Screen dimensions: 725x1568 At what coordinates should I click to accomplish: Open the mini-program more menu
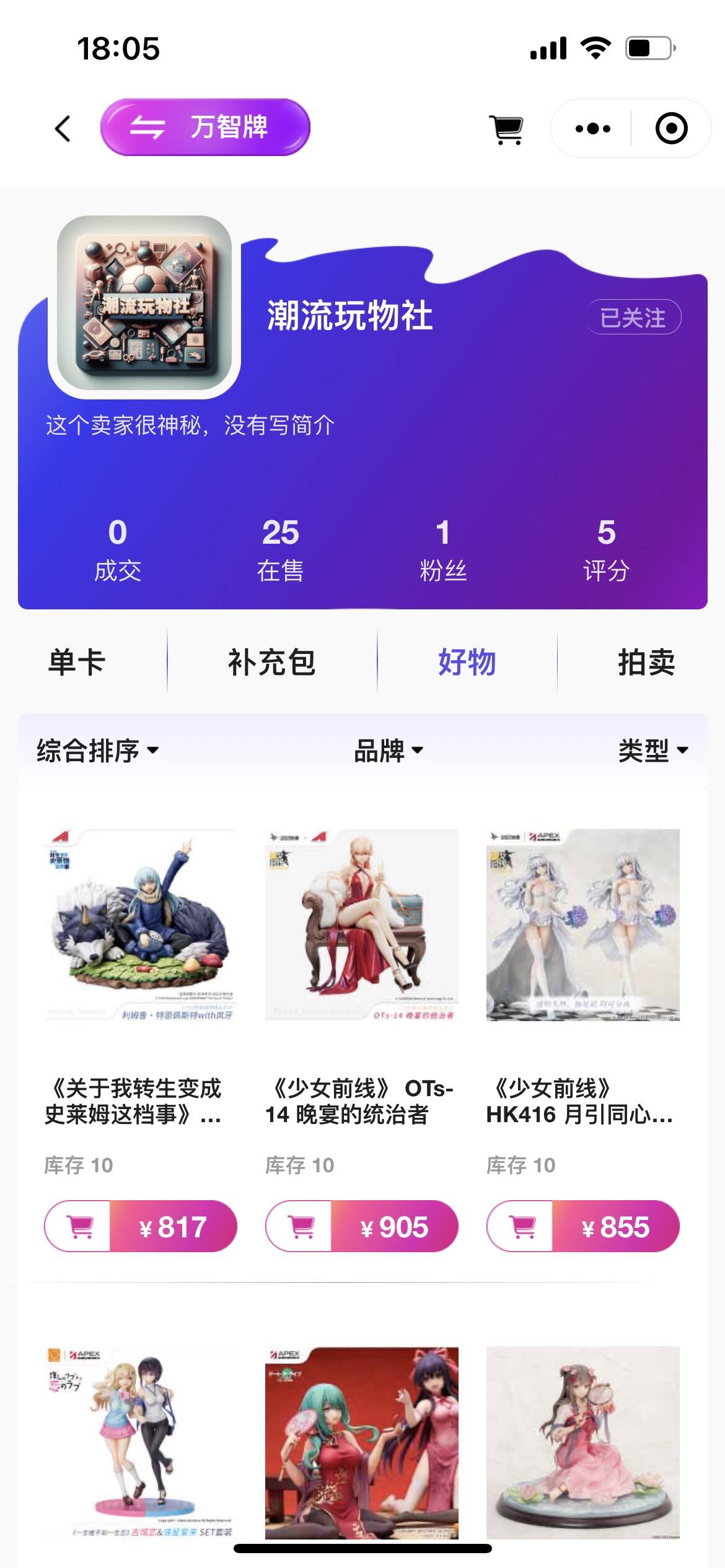click(592, 129)
